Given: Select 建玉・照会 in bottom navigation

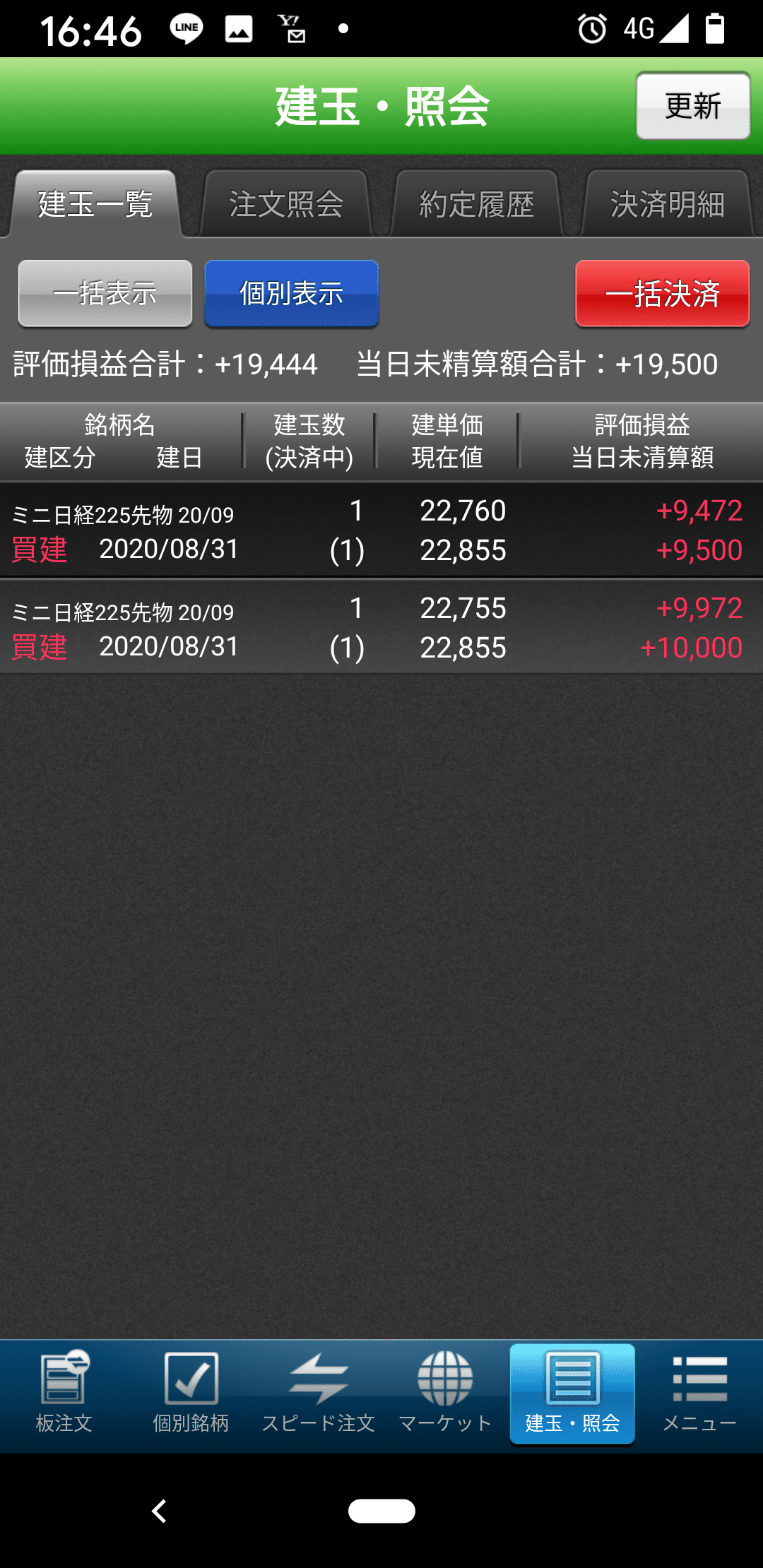Looking at the screenshot, I should (572, 1394).
